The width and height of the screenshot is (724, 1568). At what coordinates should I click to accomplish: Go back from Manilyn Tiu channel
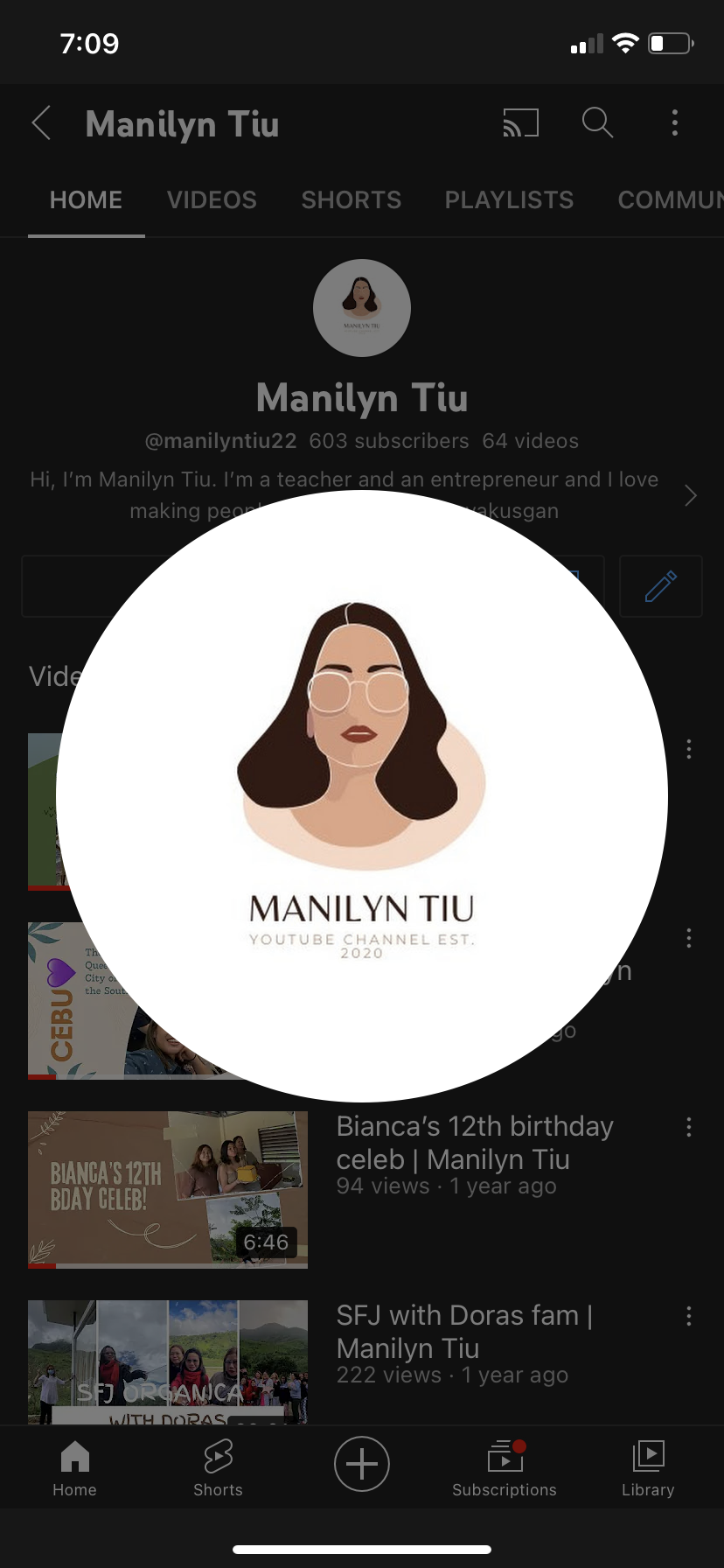(41, 123)
